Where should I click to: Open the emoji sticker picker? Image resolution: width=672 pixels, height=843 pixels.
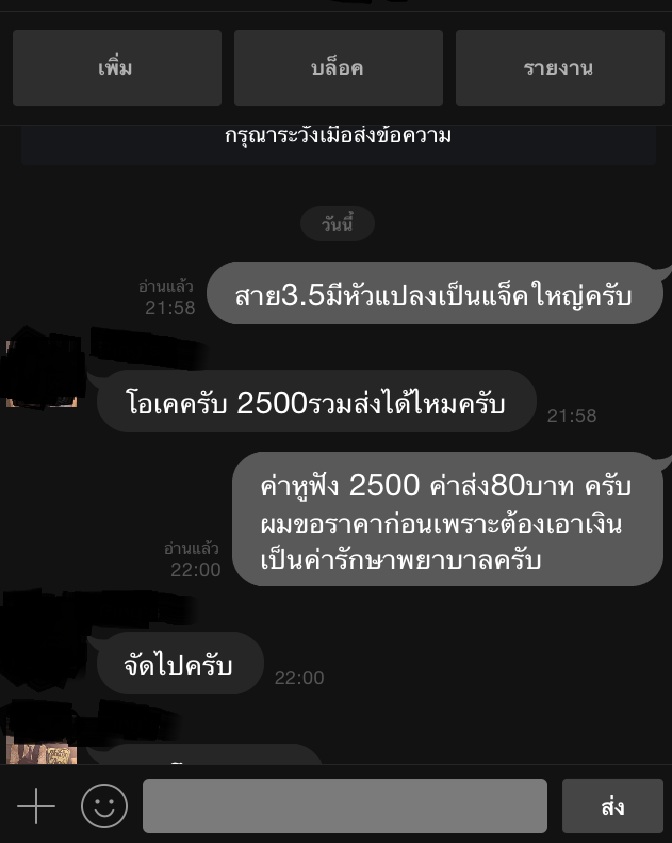104,806
